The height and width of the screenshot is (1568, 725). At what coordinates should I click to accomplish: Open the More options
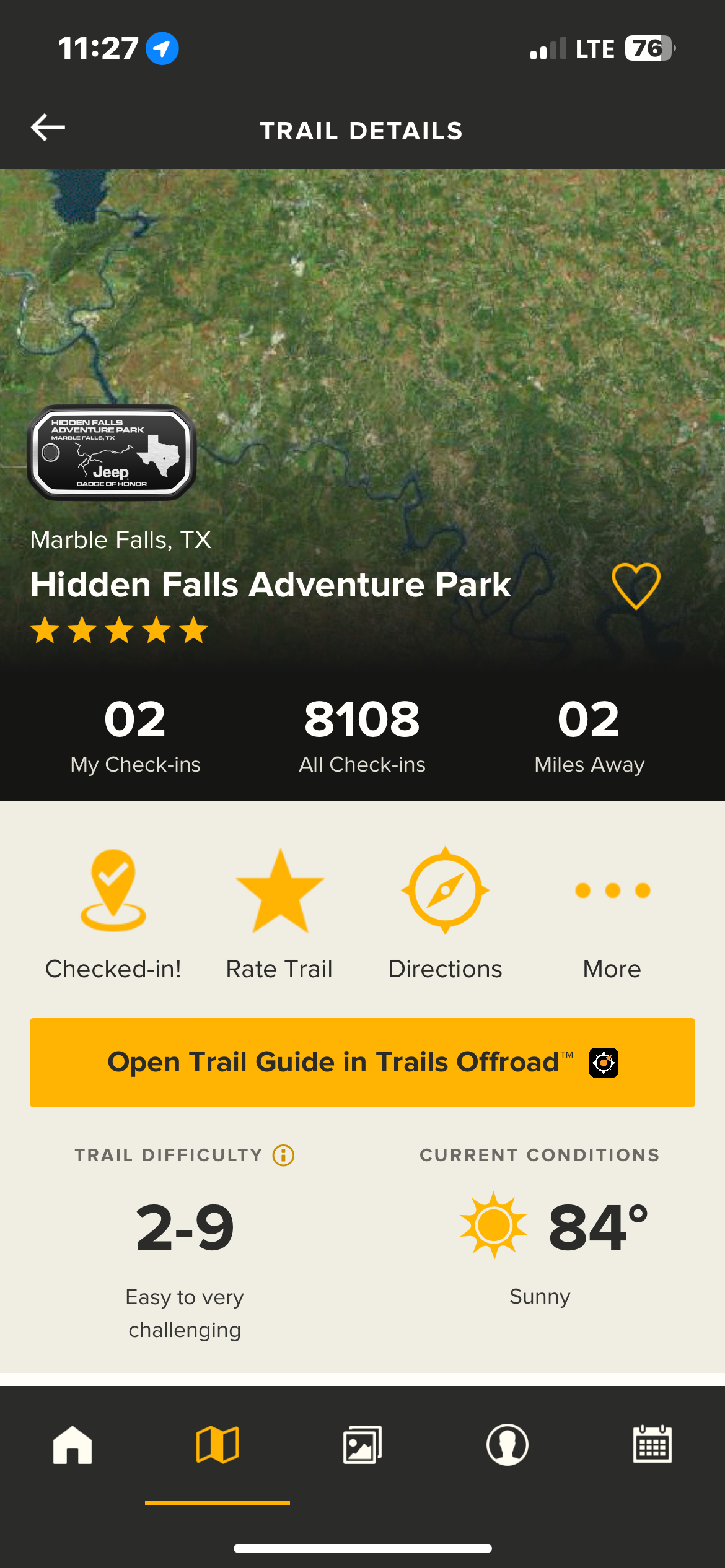pyautogui.click(x=612, y=913)
